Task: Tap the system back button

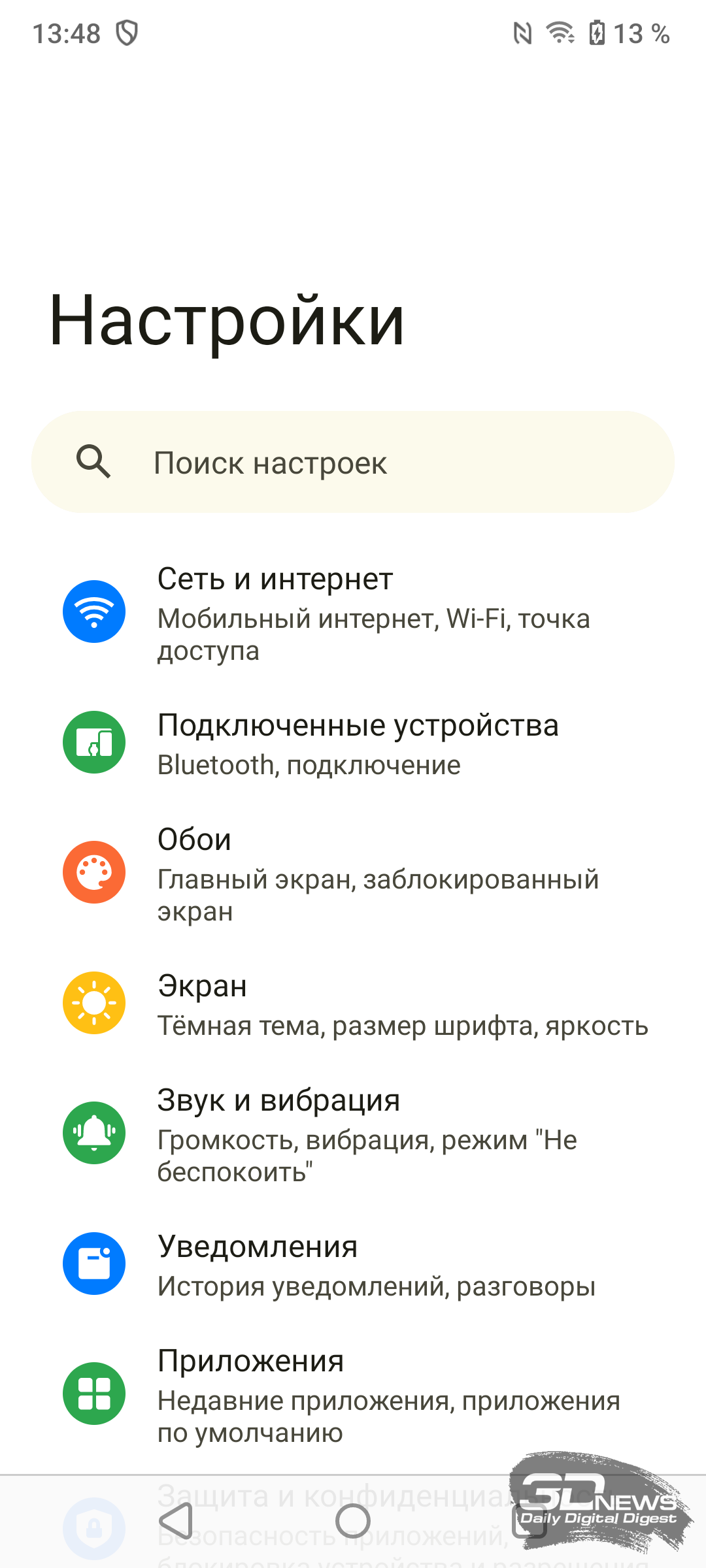Action: (x=176, y=1521)
